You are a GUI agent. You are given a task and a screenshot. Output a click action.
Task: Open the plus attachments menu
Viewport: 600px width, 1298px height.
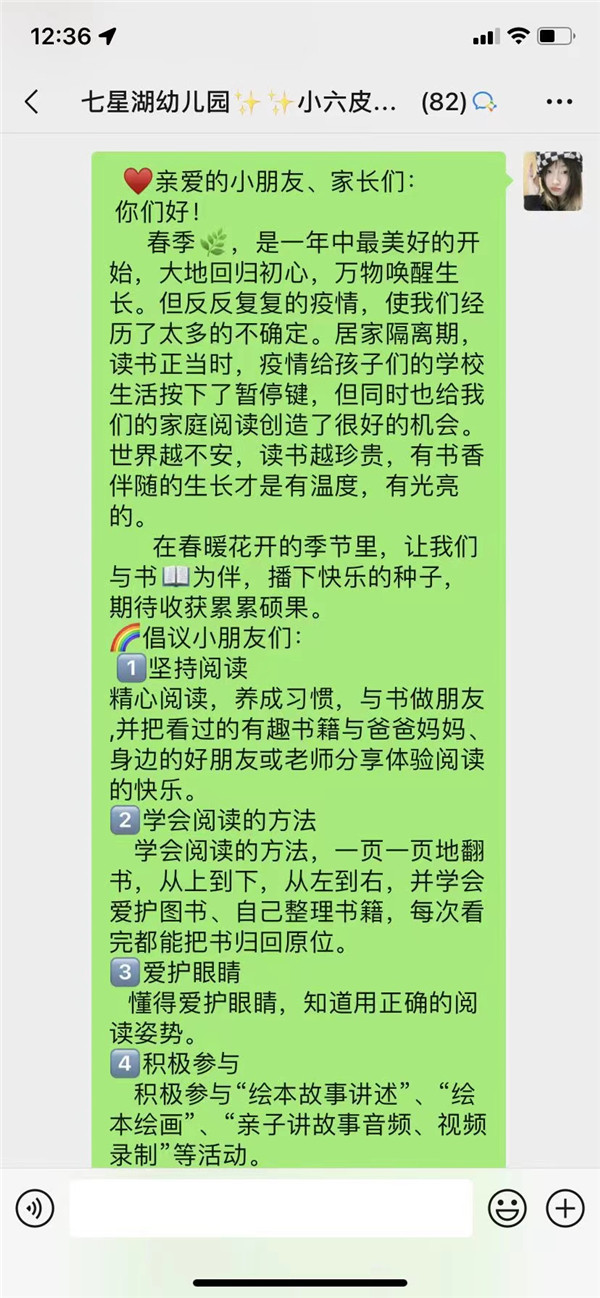coord(565,1209)
